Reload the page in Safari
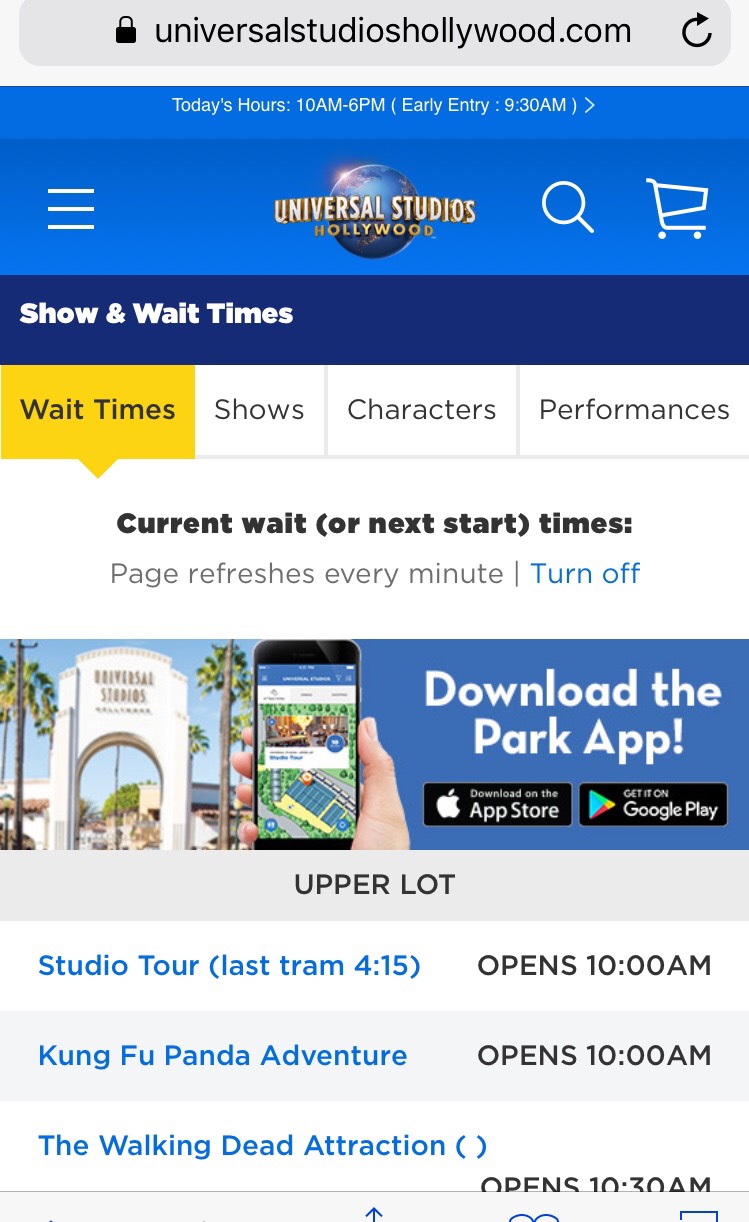The image size is (749, 1222). coord(697,32)
